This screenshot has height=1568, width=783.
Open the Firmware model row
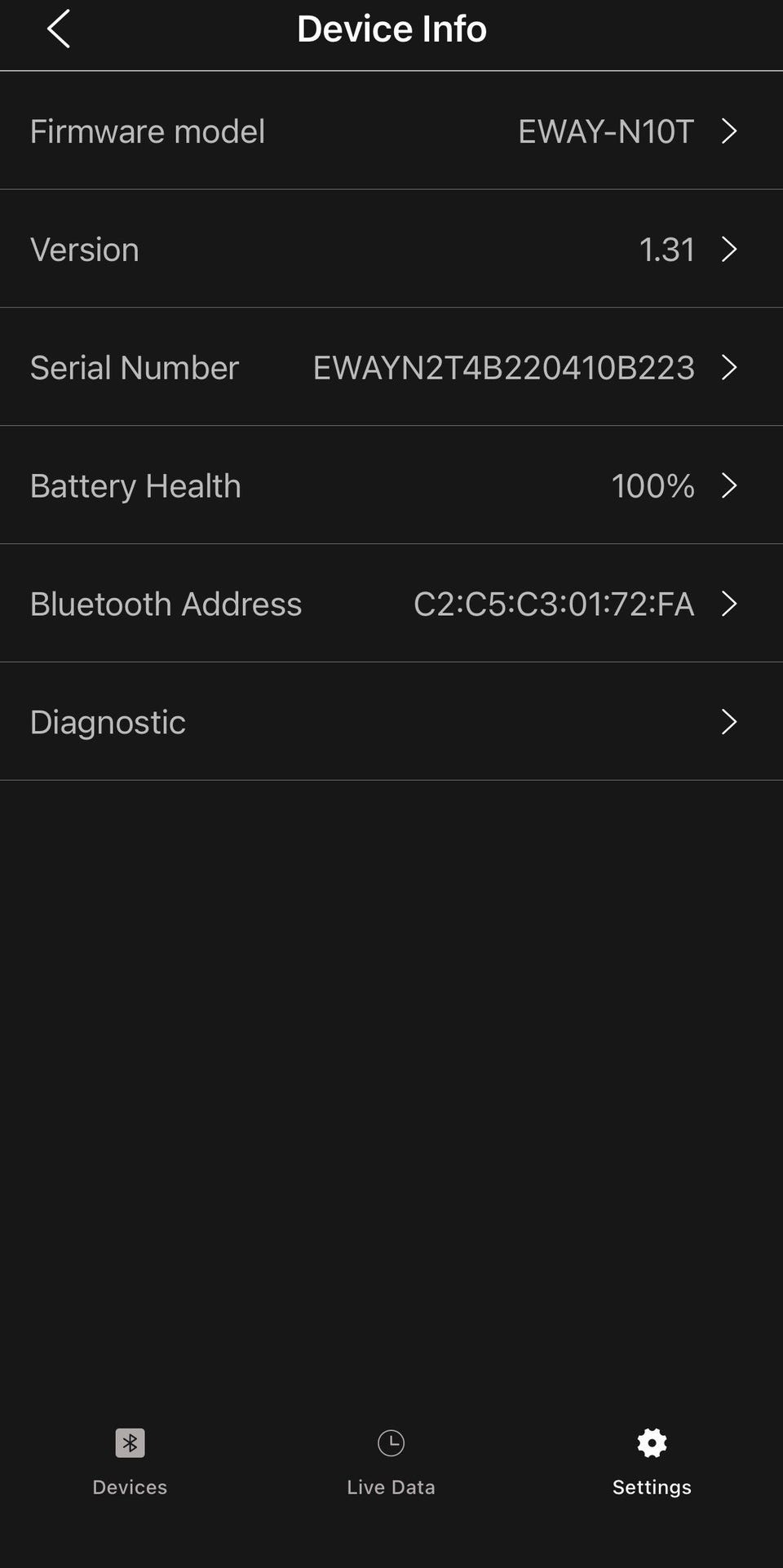tap(391, 131)
